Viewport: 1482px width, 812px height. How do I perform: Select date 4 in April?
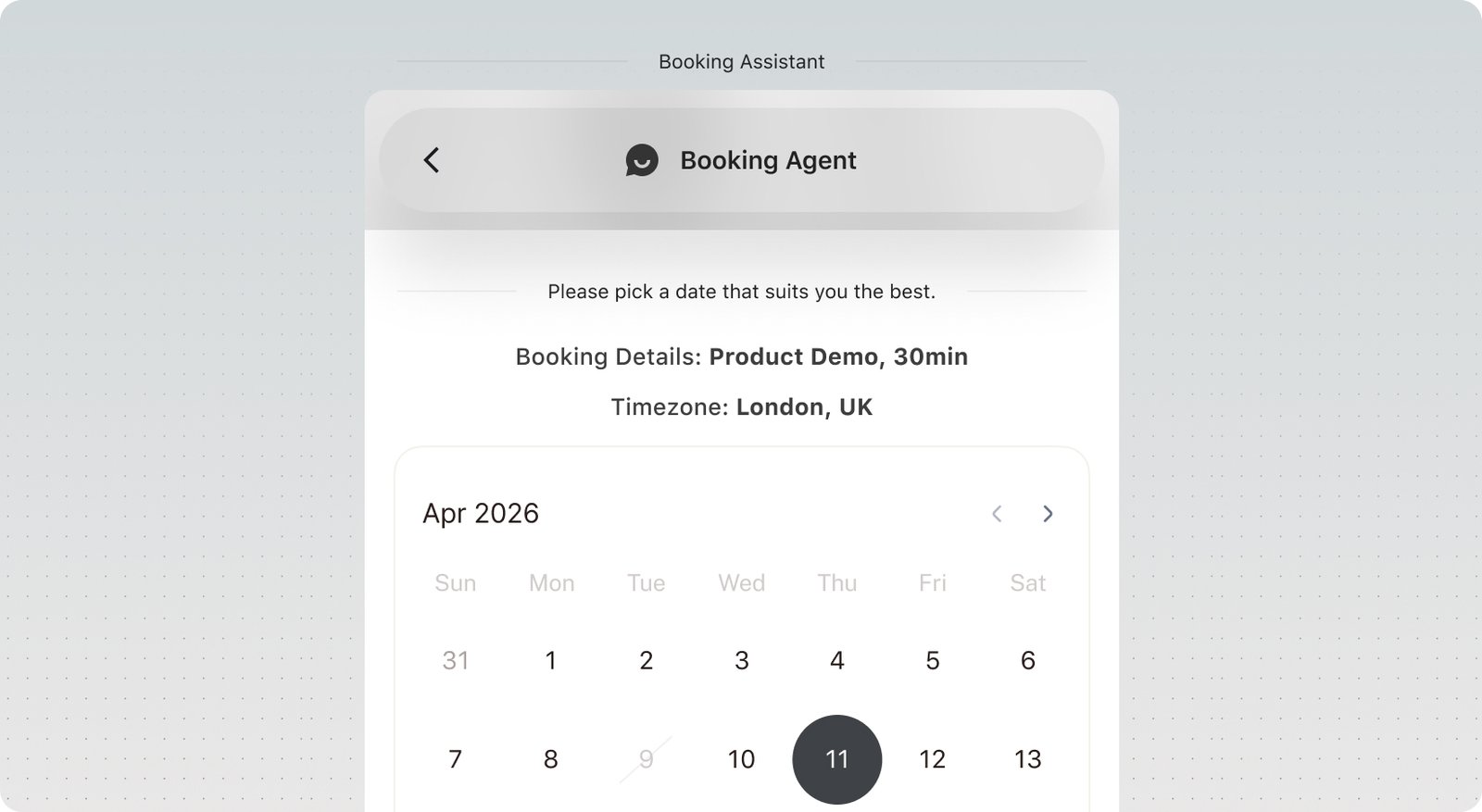pos(837,660)
